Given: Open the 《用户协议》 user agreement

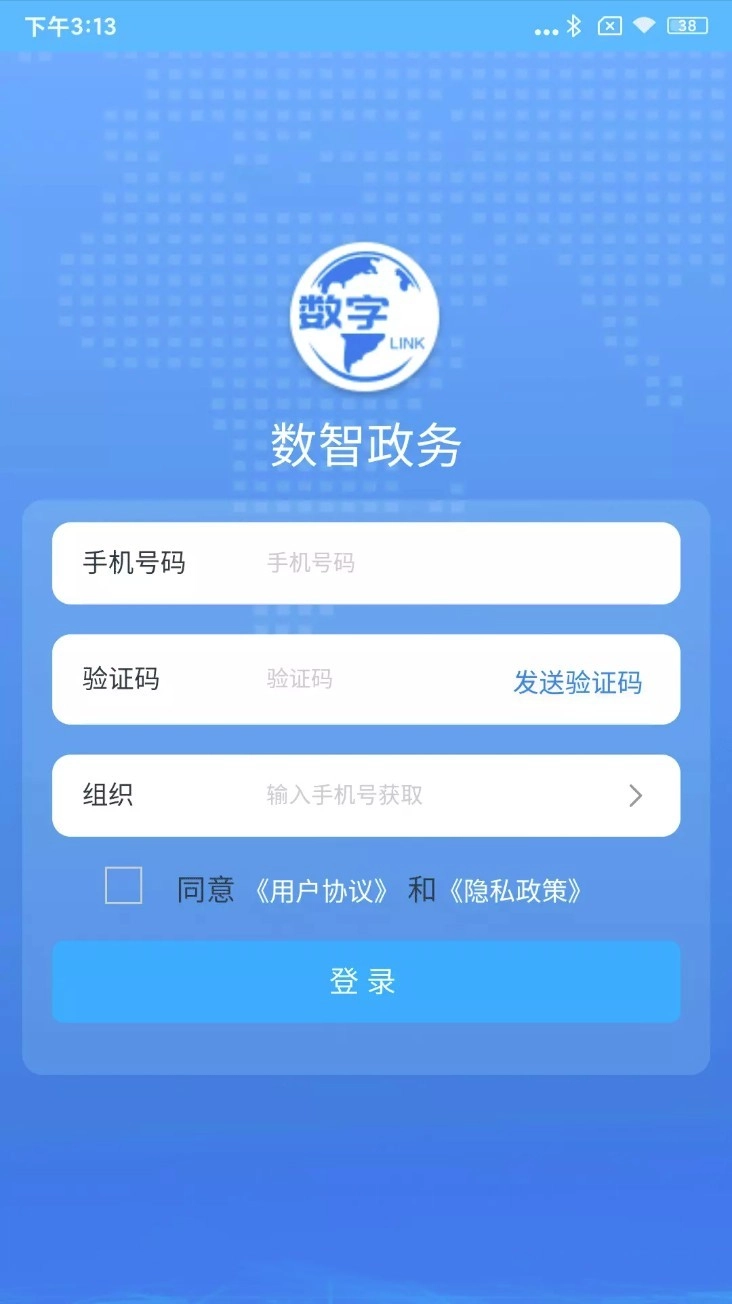Looking at the screenshot, I should [320, 889].
